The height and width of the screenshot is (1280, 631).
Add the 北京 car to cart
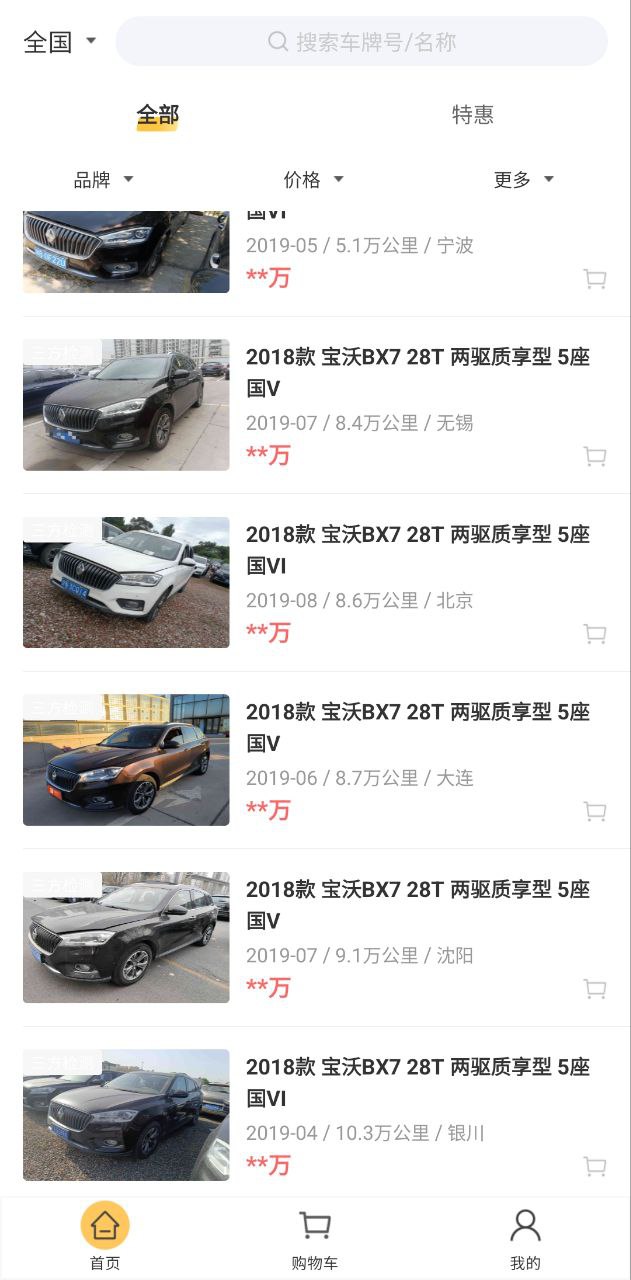595,634
